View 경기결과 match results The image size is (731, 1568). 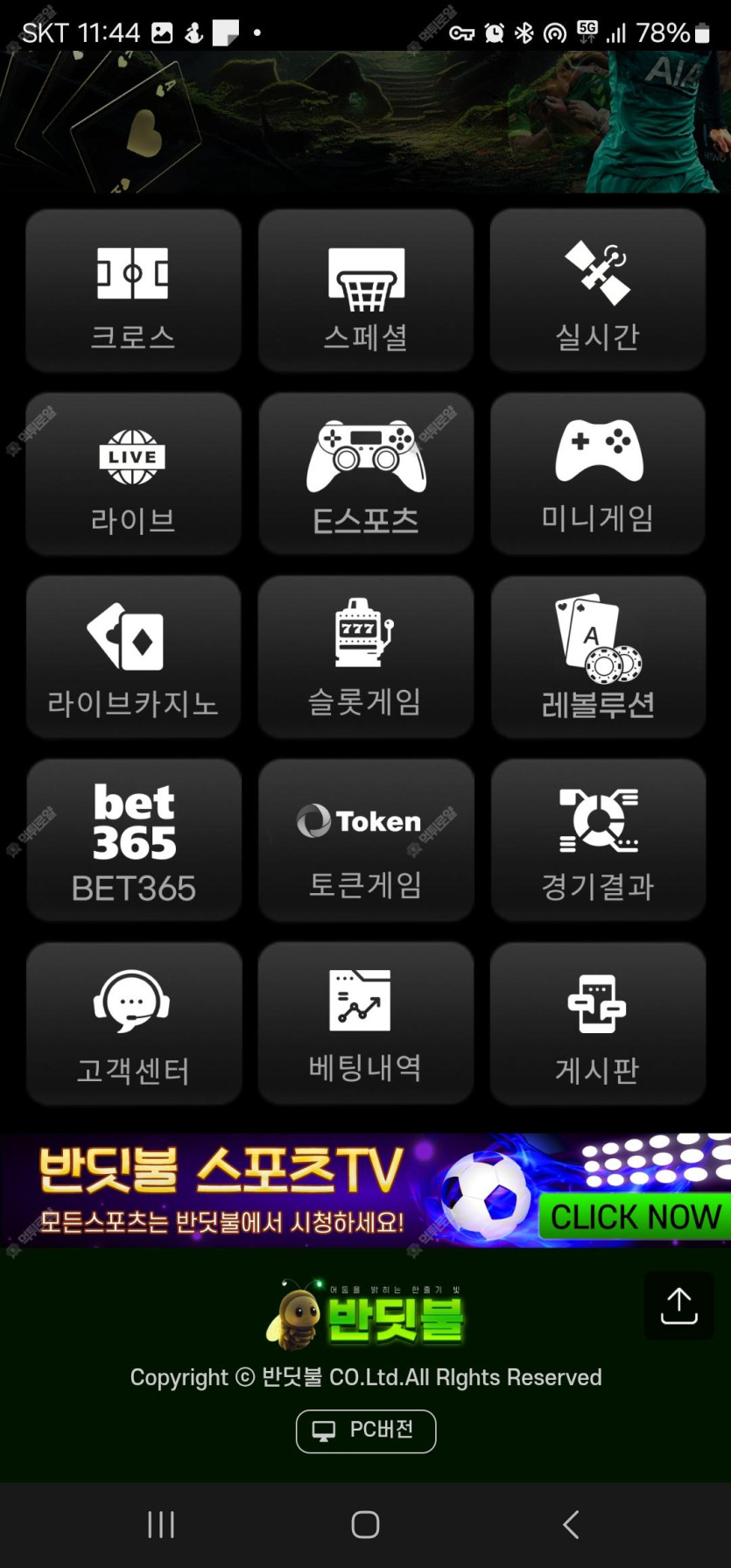pyautogui.click(x=597, y=840)
